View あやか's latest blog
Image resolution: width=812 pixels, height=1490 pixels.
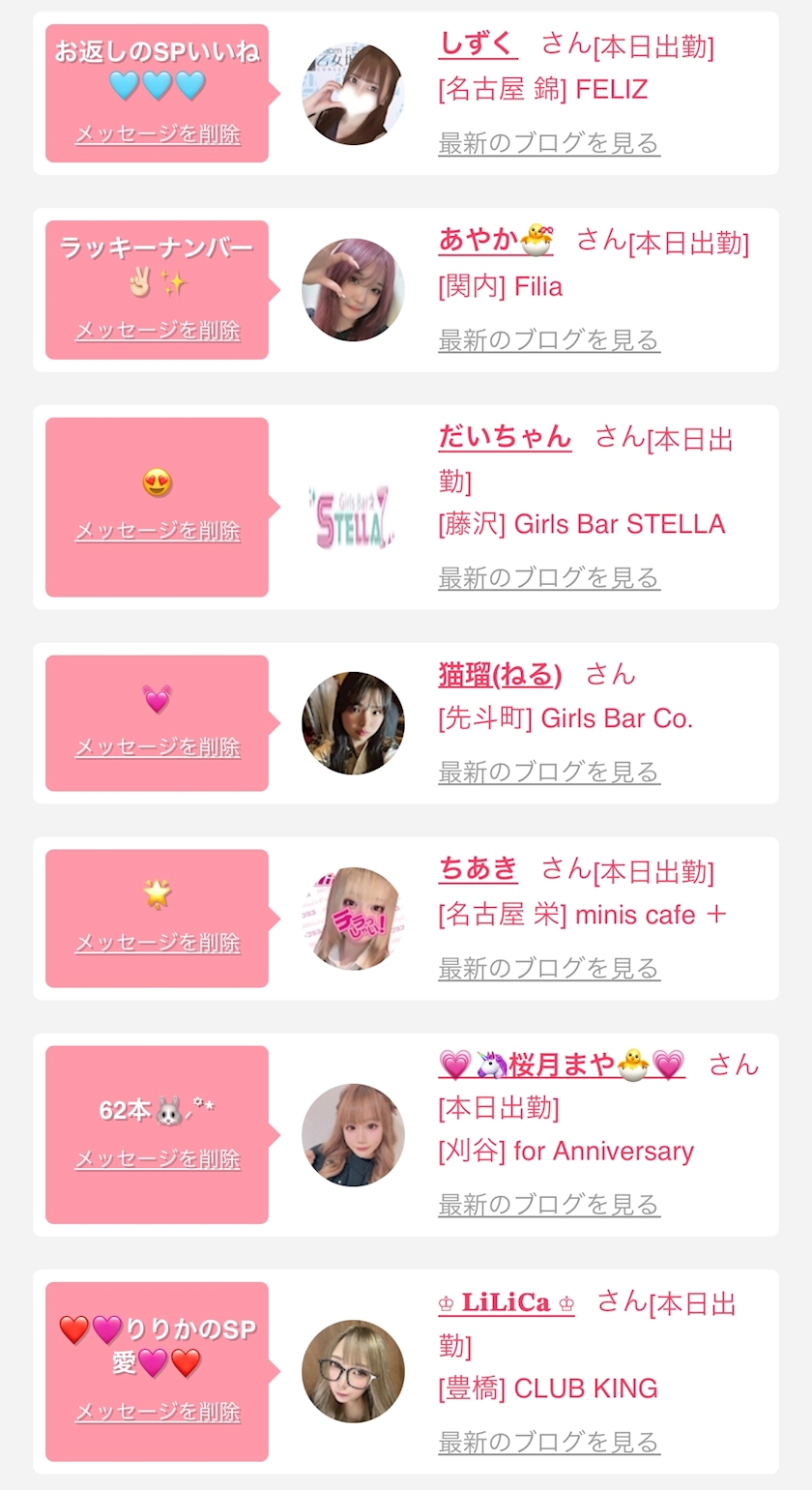pyautogui.click(x=549, y=340)
